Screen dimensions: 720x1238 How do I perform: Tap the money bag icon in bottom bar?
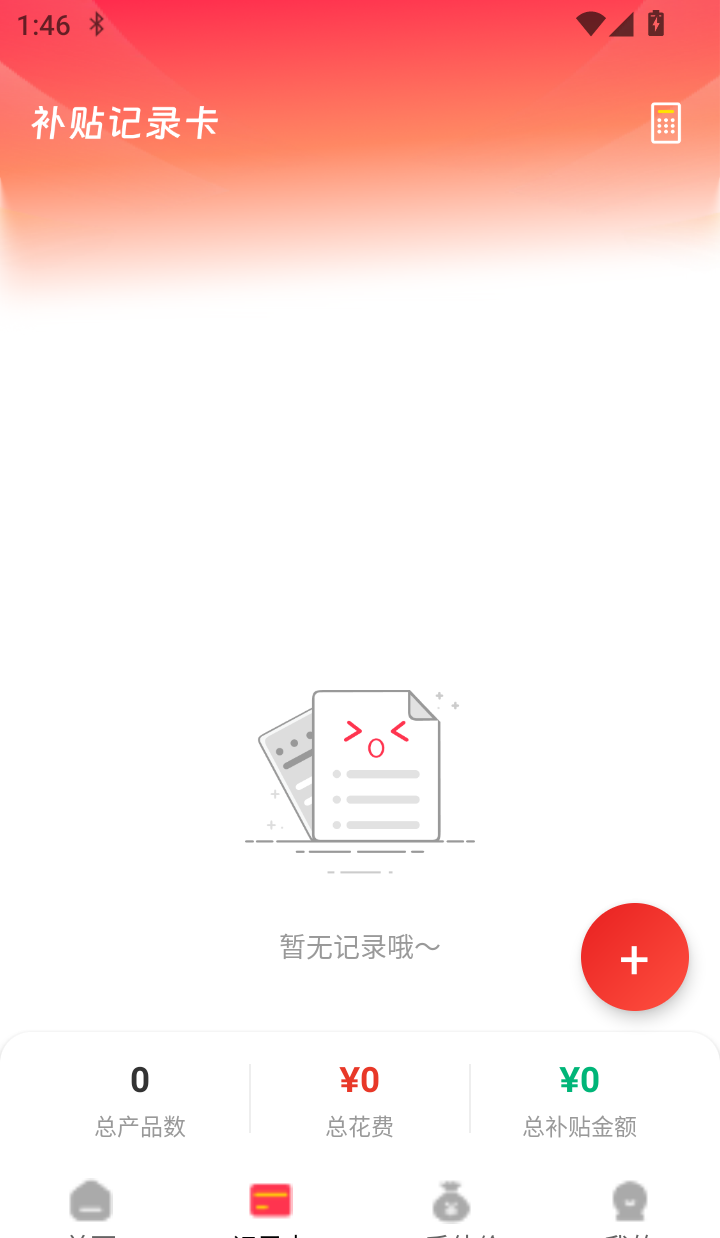pyautogui.click(x=451, y=1200)
